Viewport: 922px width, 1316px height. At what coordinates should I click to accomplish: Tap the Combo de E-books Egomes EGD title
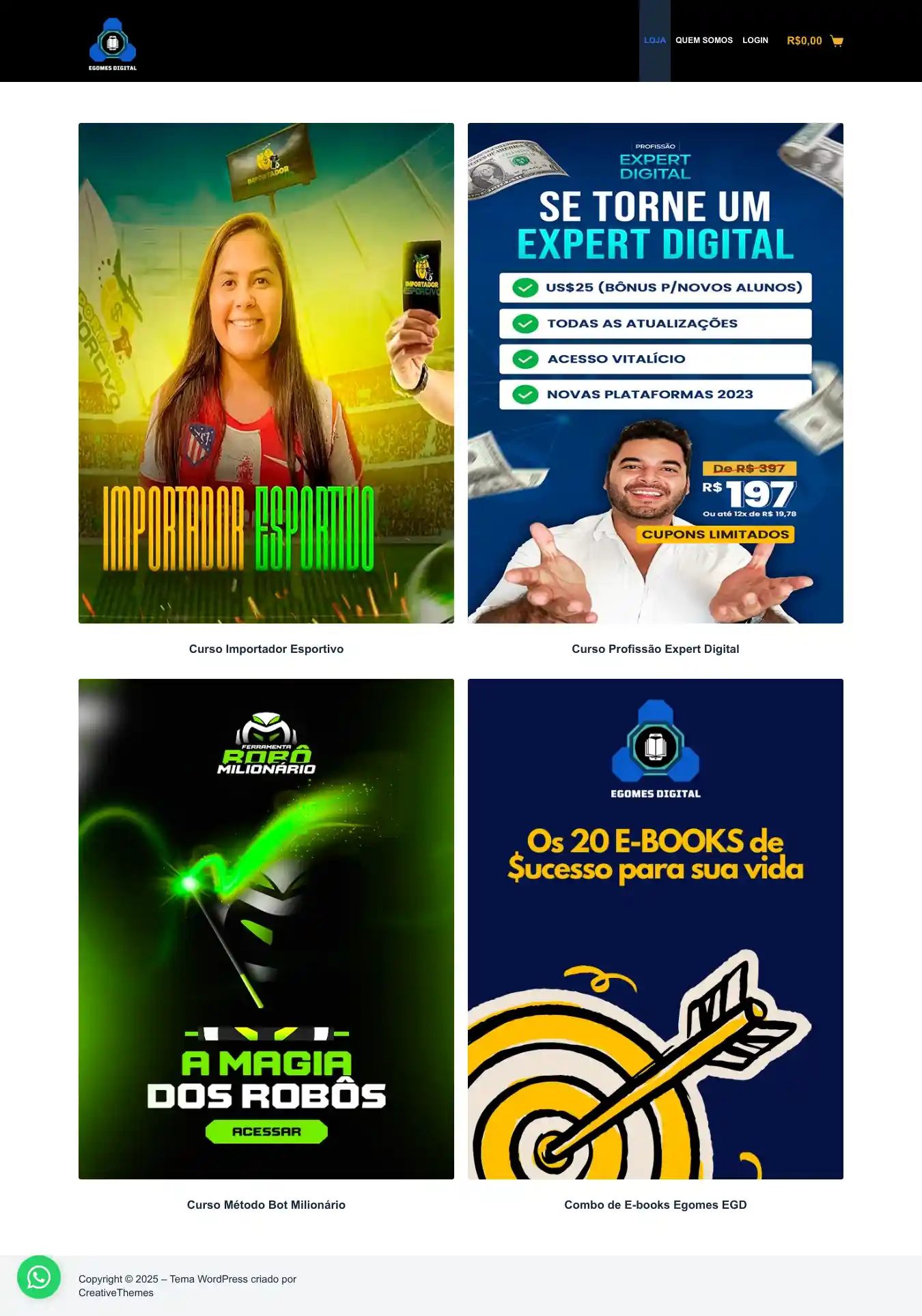(x=655, y=1205)
